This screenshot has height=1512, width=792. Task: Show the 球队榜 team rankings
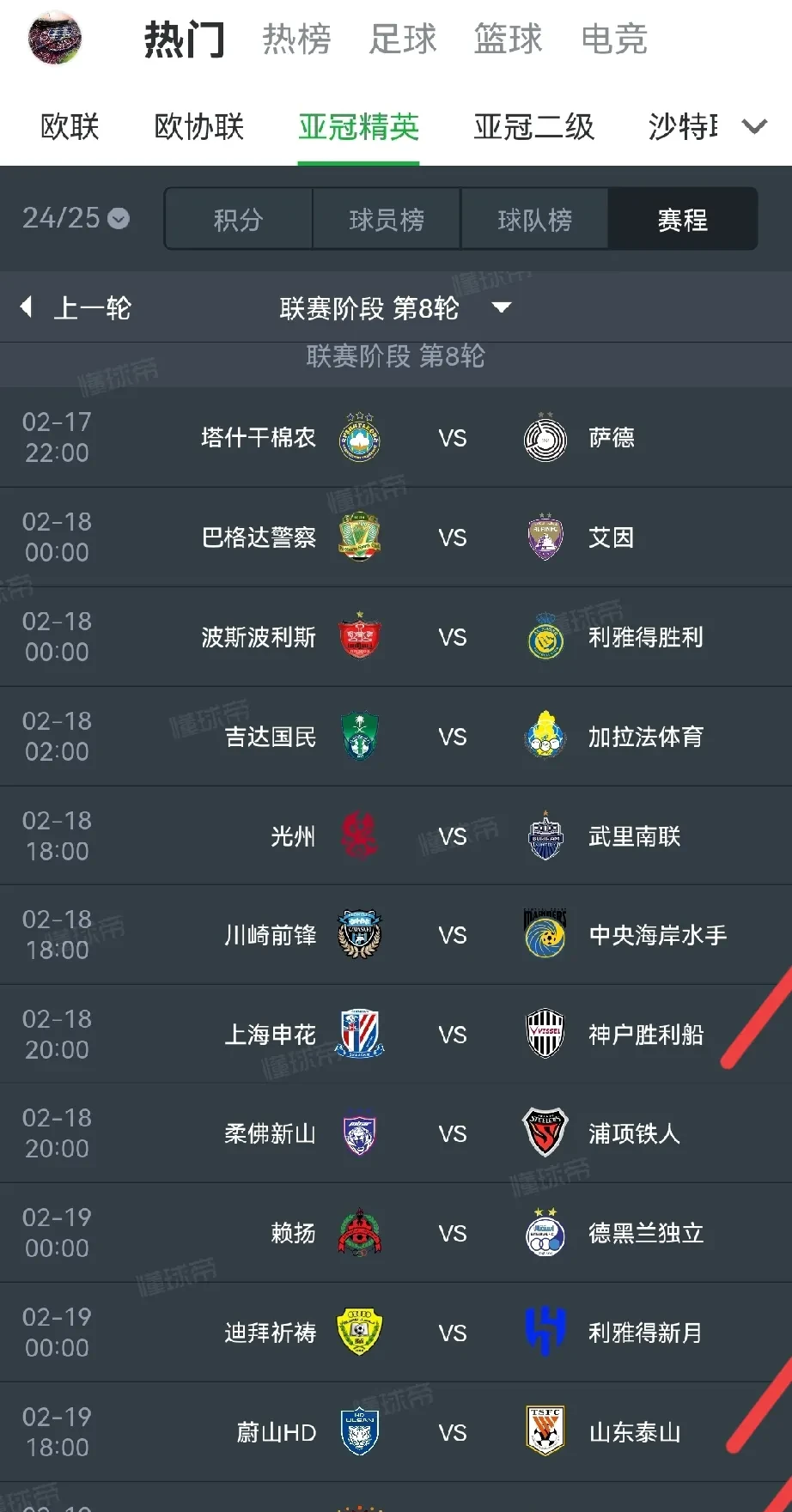pos(534,220)
